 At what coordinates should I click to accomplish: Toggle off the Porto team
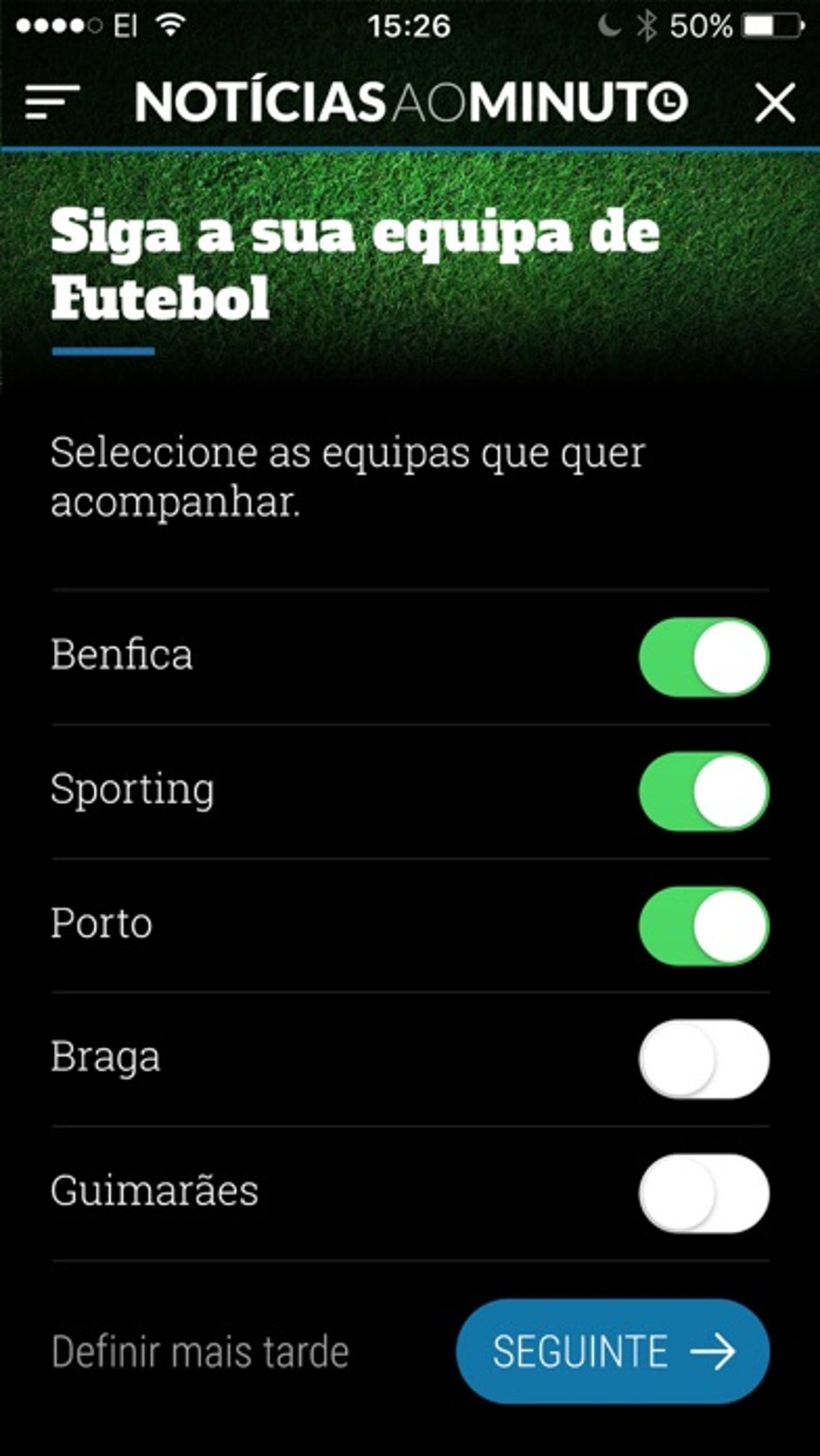pos(703,925)
